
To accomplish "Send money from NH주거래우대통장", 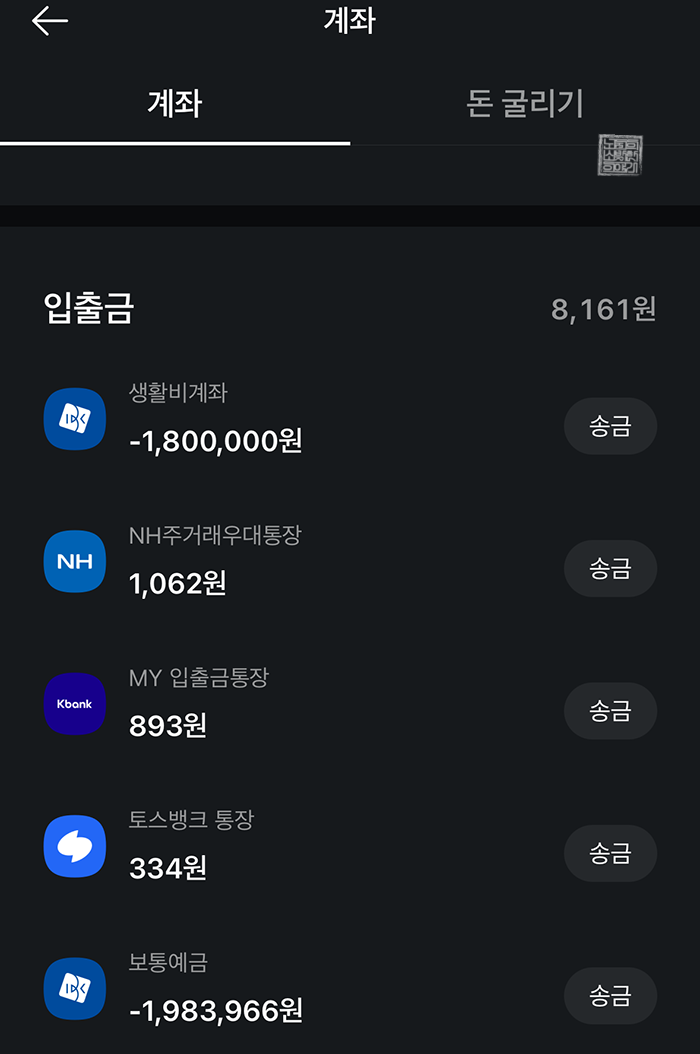I will tap(610, 569).
